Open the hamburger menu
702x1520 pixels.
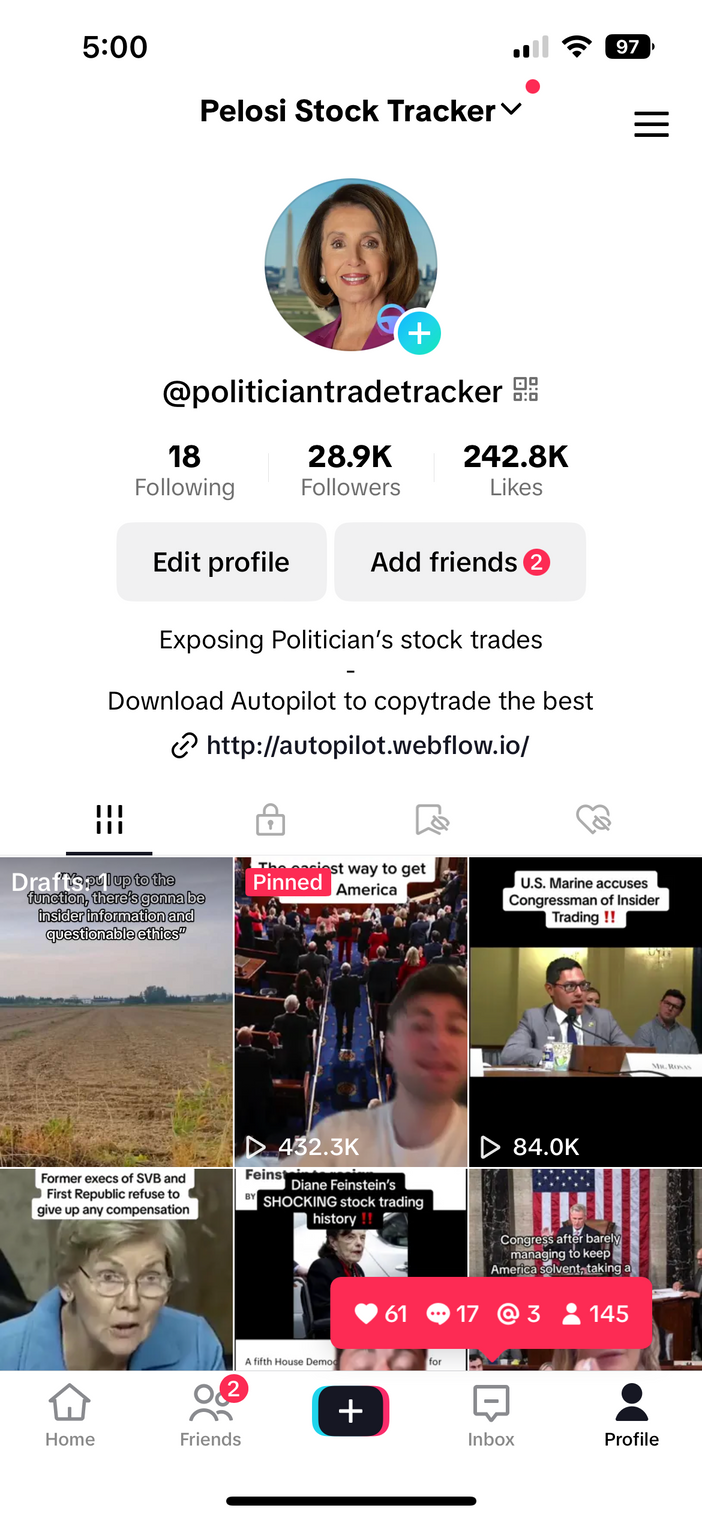(651, 124)
